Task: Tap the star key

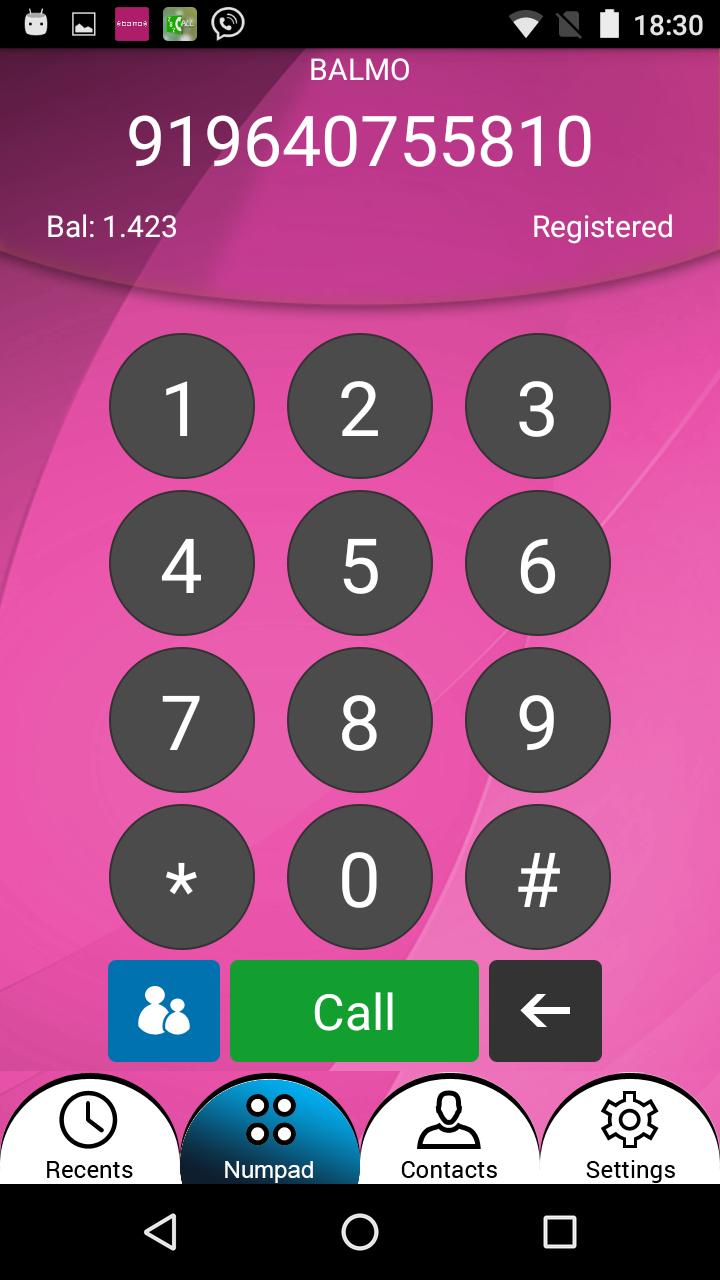Action: (x=181, y=878)
